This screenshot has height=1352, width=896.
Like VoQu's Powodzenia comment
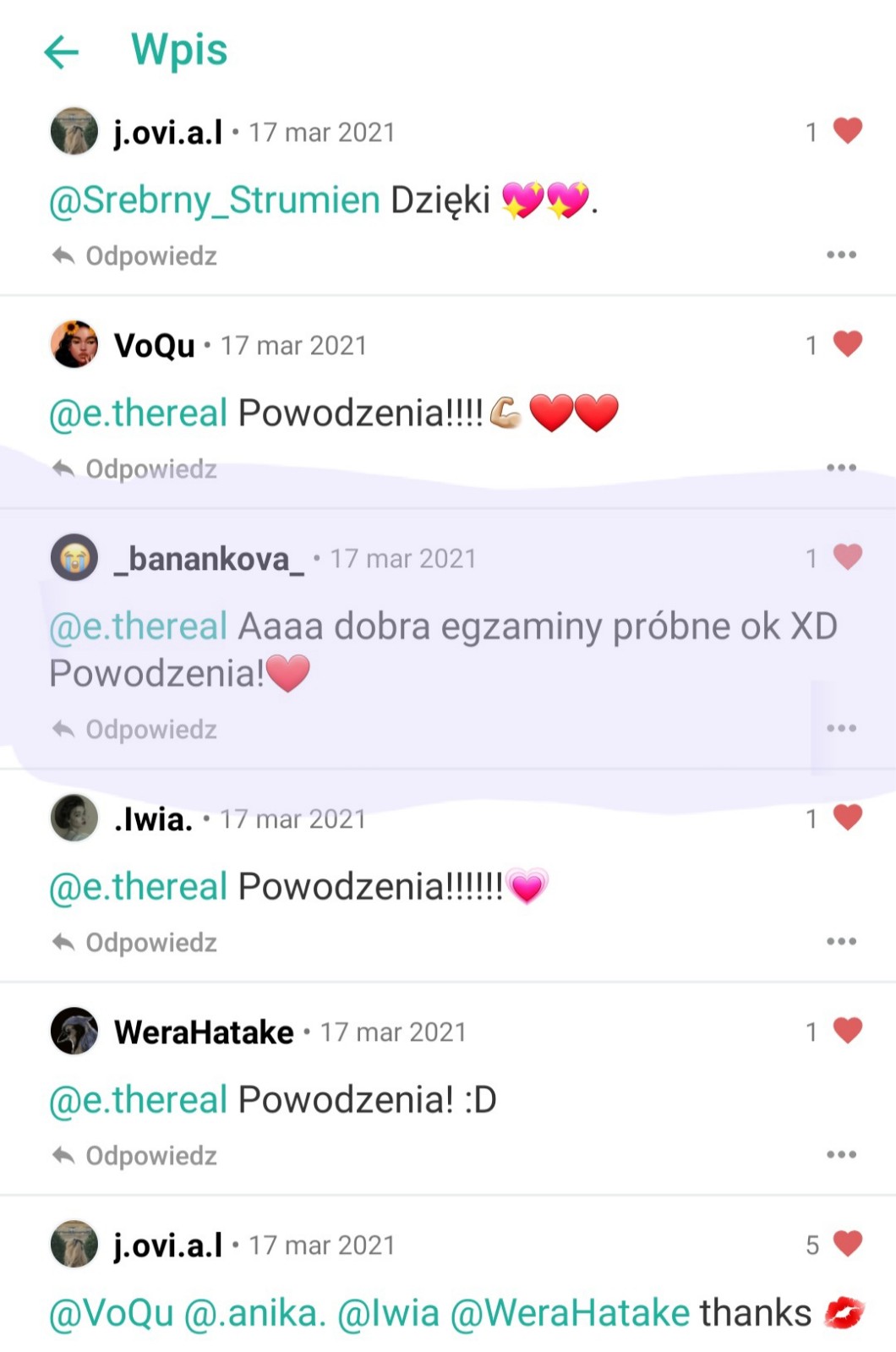tap(847, 343)
